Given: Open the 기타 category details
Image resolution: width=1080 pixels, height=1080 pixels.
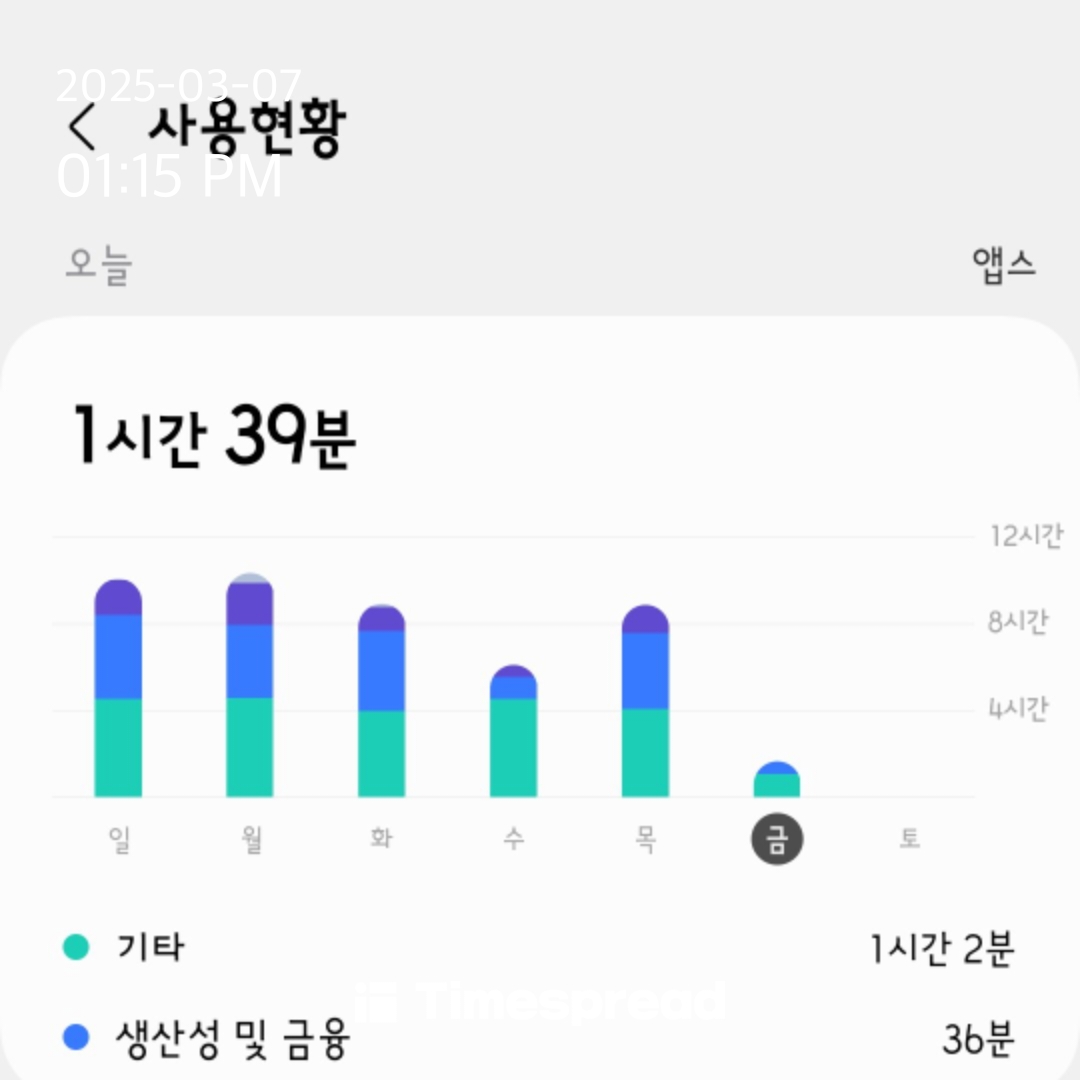Looking at the screenshot, I should [539, 947].
